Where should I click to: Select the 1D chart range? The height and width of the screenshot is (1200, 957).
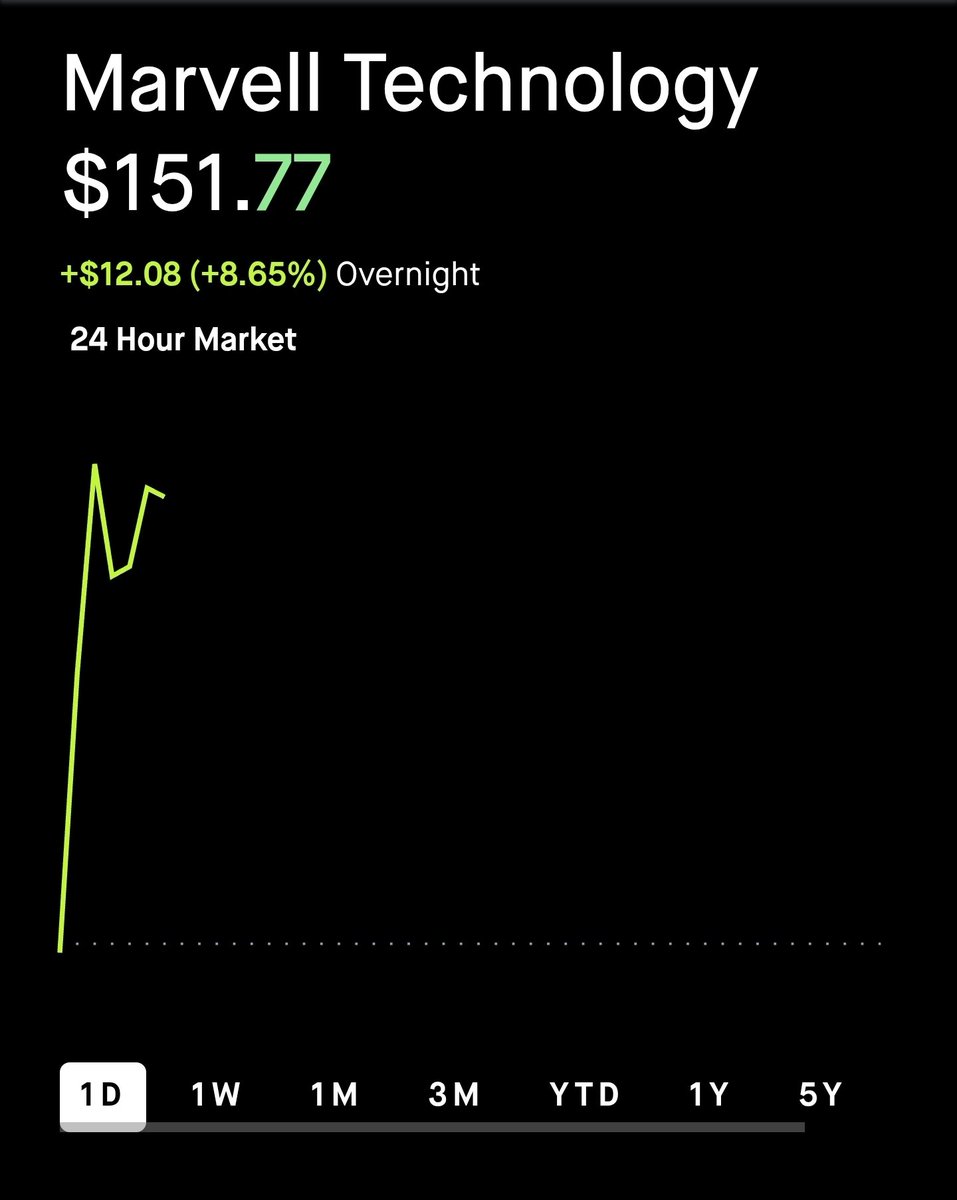click(102, 1095)
